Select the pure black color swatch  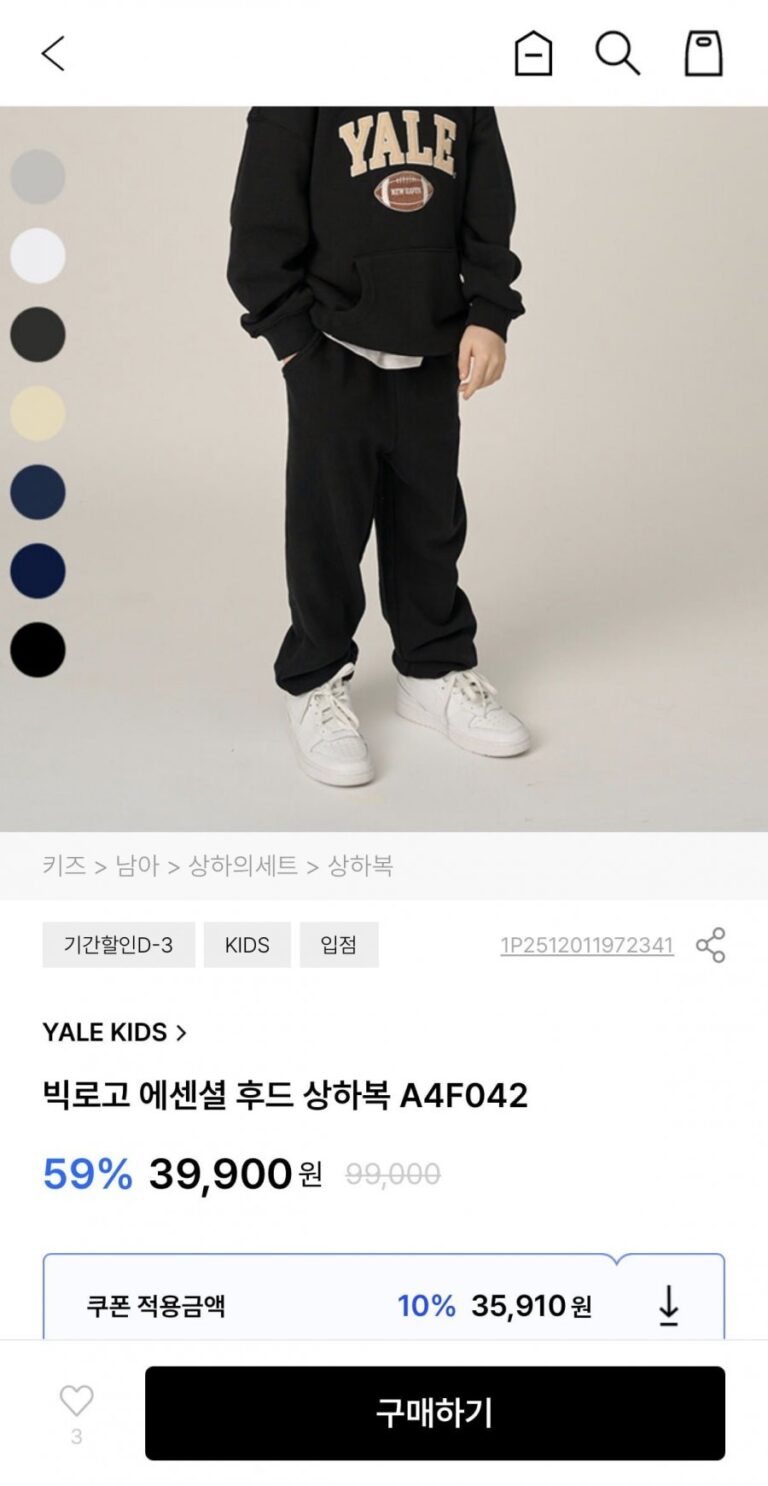pyautogui.click(x=38, y=650)
